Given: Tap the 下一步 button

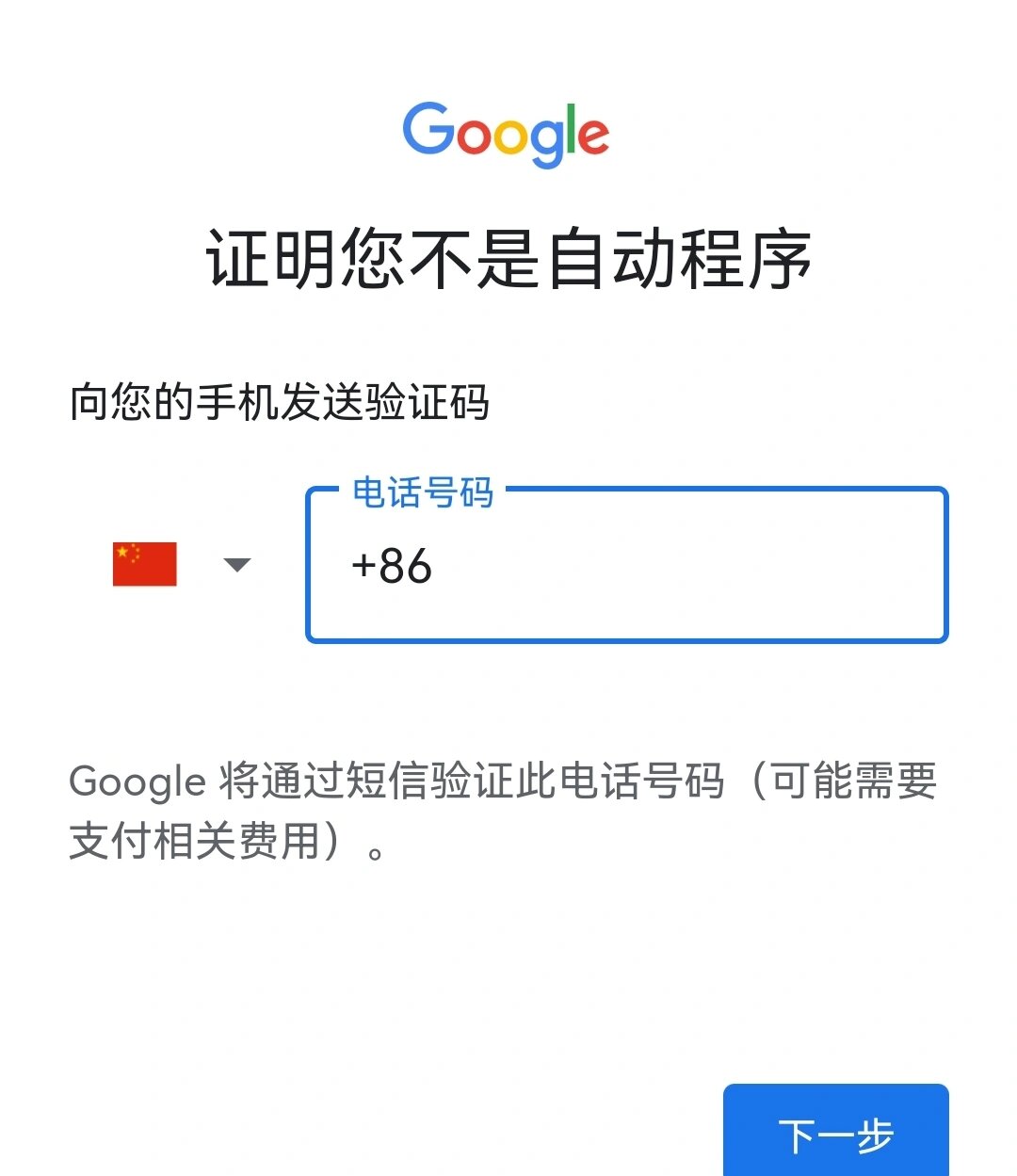Looking at the screenshot, I should (835, 1134).
